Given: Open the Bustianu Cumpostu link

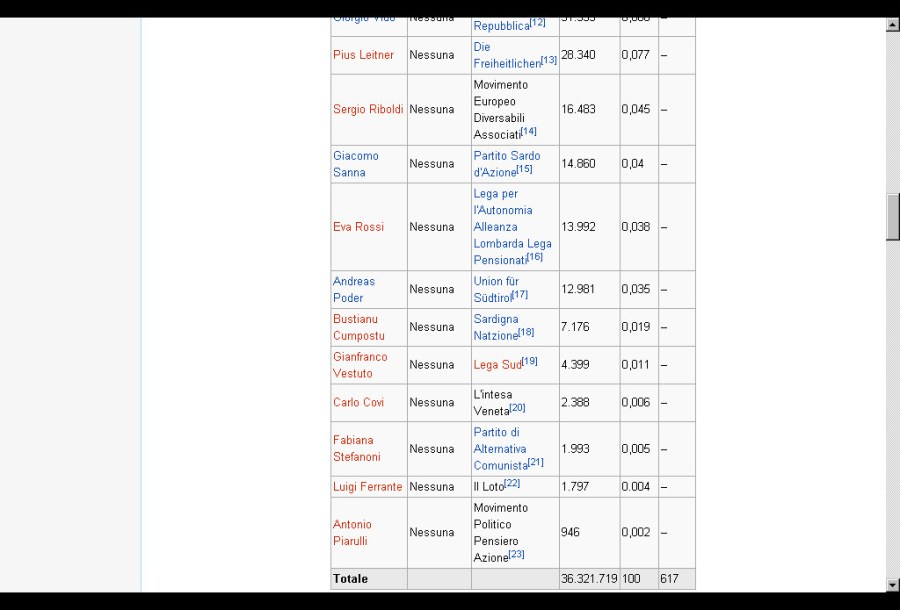Looking at the screenshot, I should pos(358,327).
